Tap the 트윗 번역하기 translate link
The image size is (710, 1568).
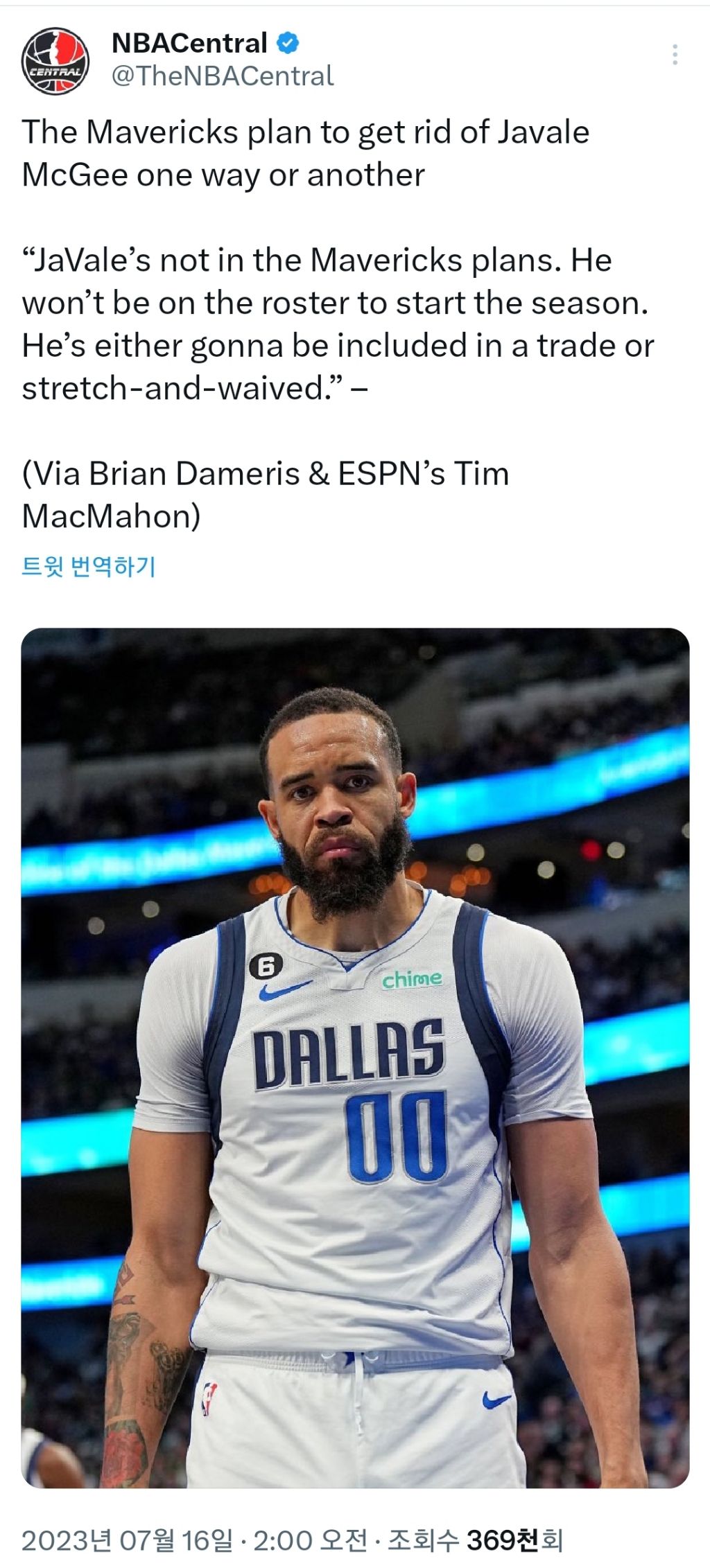(89, 566)
